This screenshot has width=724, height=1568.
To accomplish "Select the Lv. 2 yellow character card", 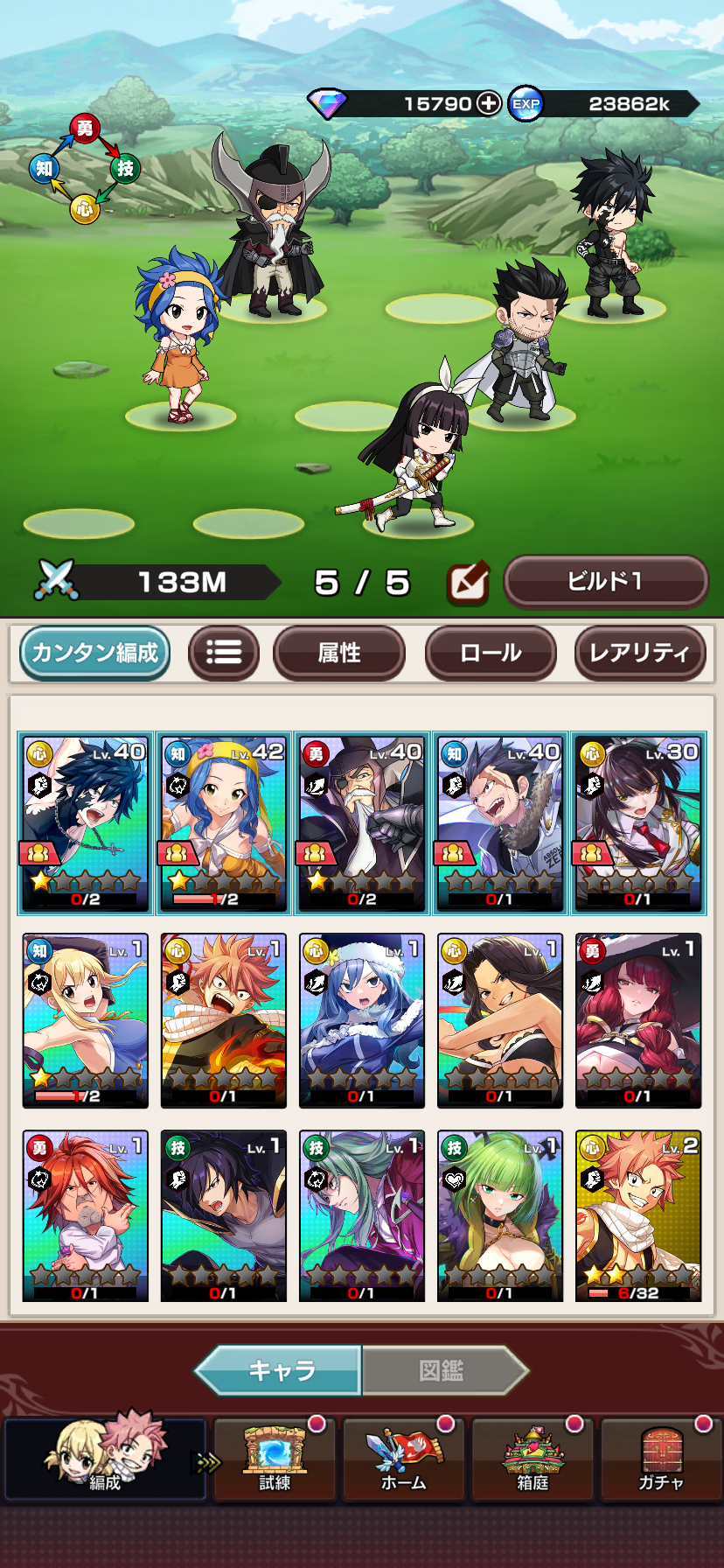I will (638, 1215).
